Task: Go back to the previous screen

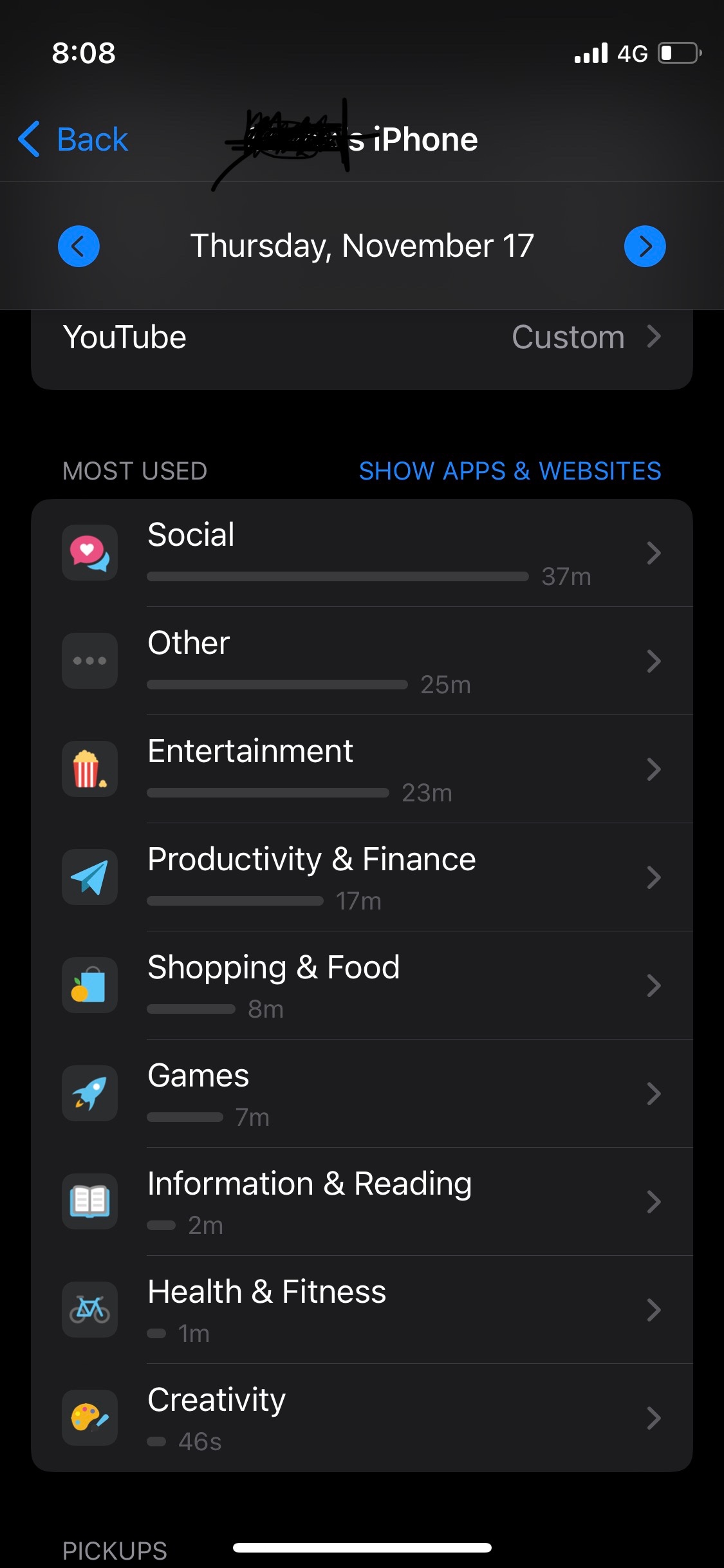Action: tap(74, 140)
